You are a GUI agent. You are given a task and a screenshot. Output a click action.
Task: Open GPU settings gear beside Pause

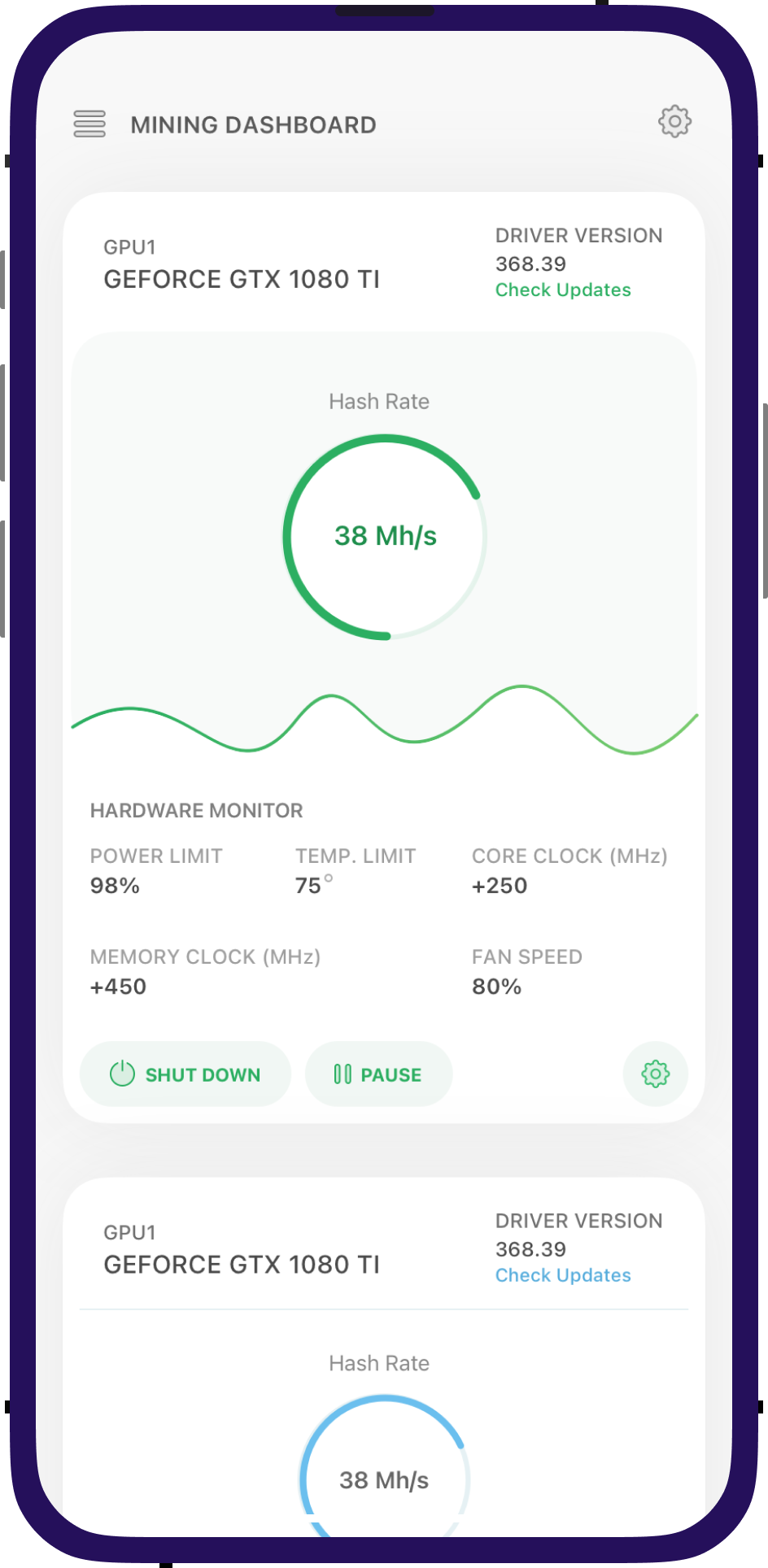[655, 1074]
